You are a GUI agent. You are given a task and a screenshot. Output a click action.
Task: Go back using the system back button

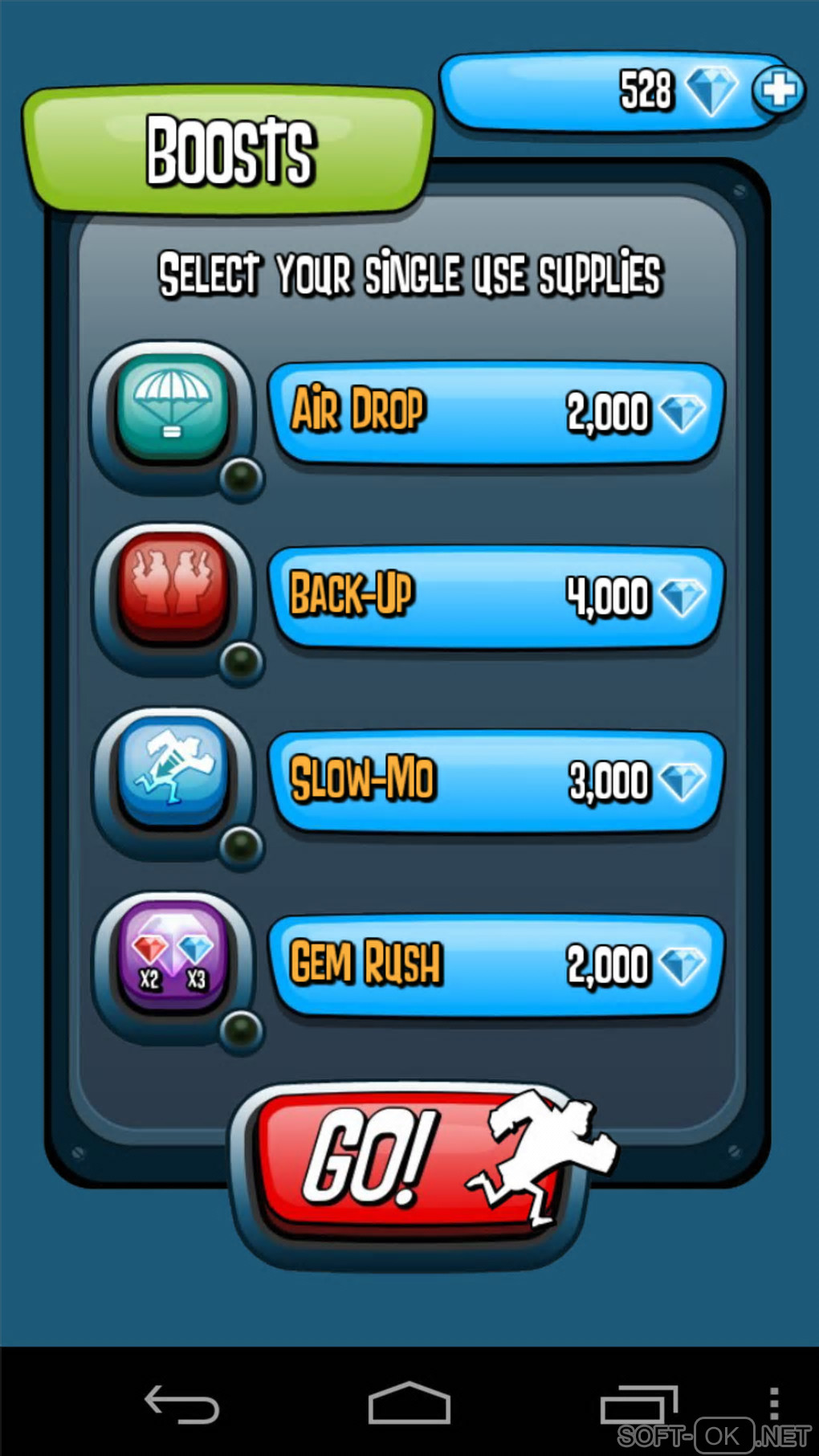[181, 1404]
